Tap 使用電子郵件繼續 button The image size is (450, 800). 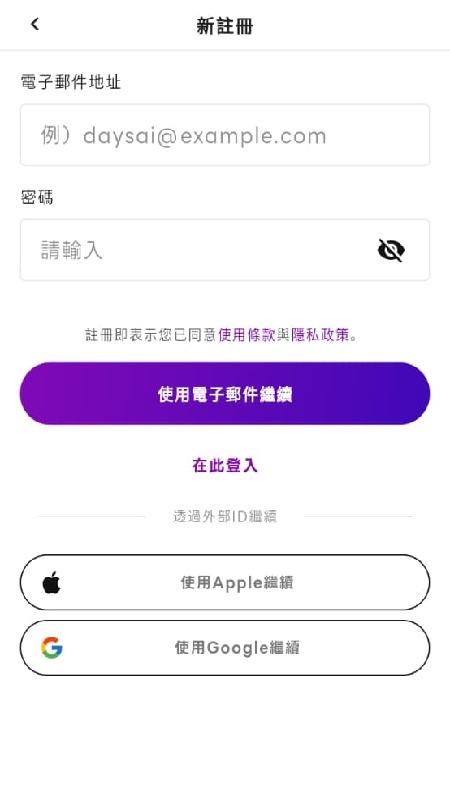point(225,393)
